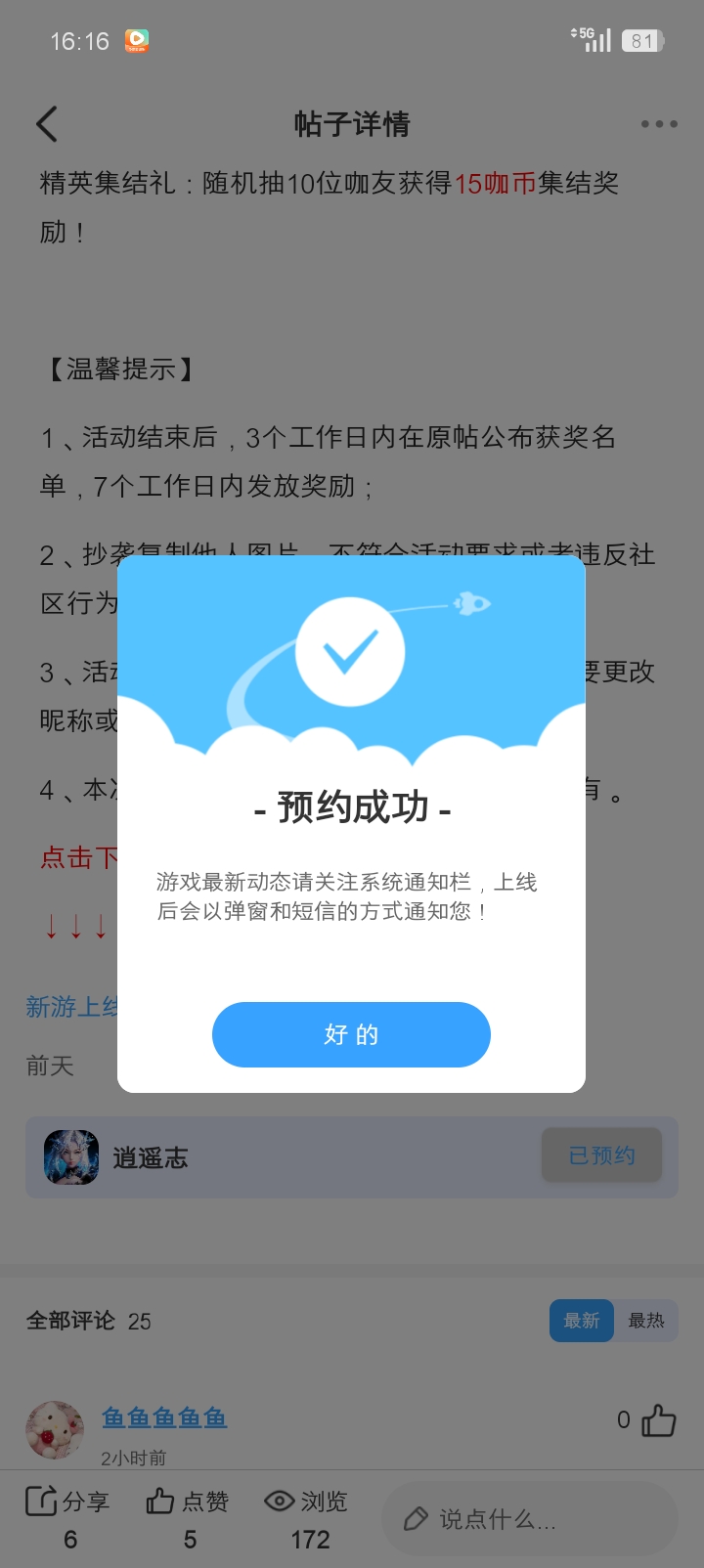Confirm the reservation dialog with 好的
The image size is (704, 1568).
pos(351,1034)
